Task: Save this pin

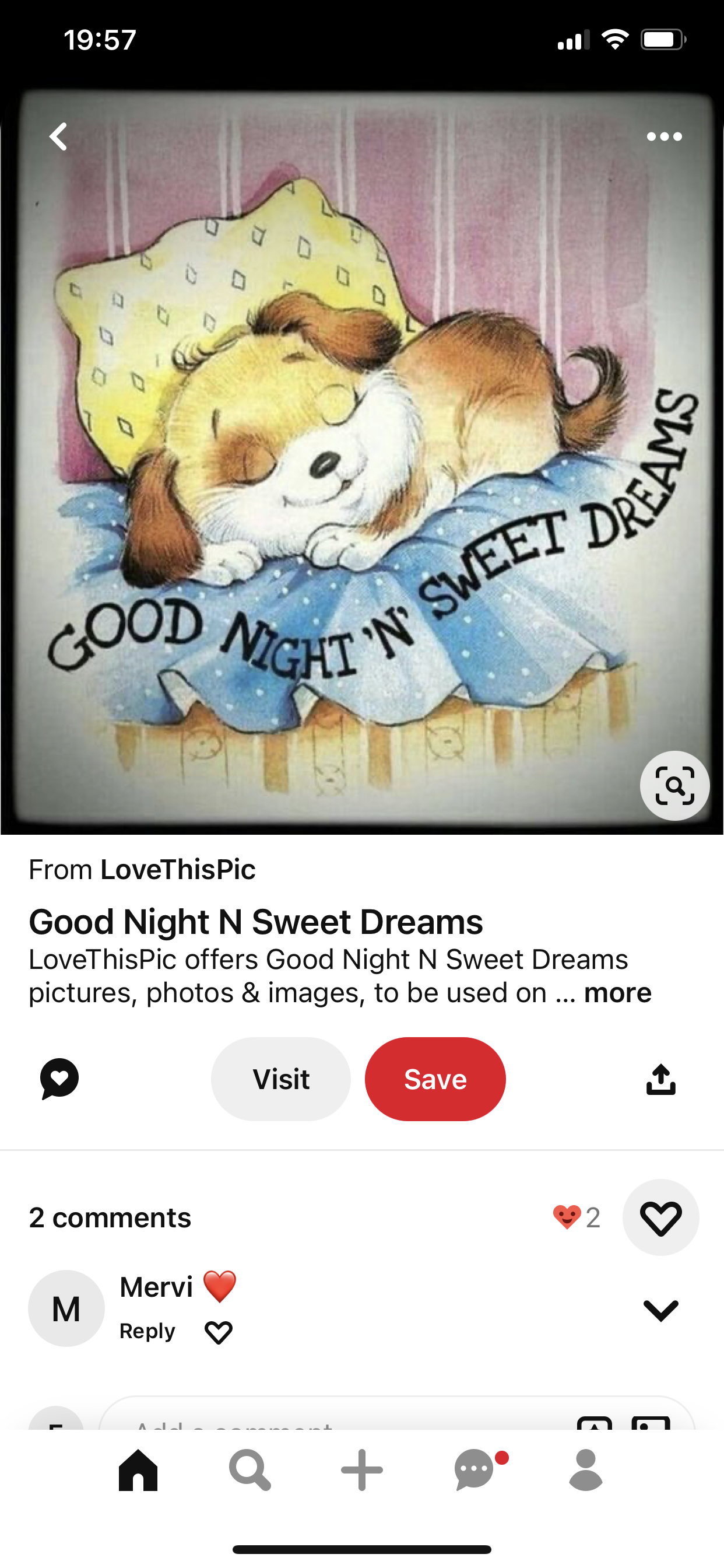Action: pyautogui.click(x=435, y=1079)
